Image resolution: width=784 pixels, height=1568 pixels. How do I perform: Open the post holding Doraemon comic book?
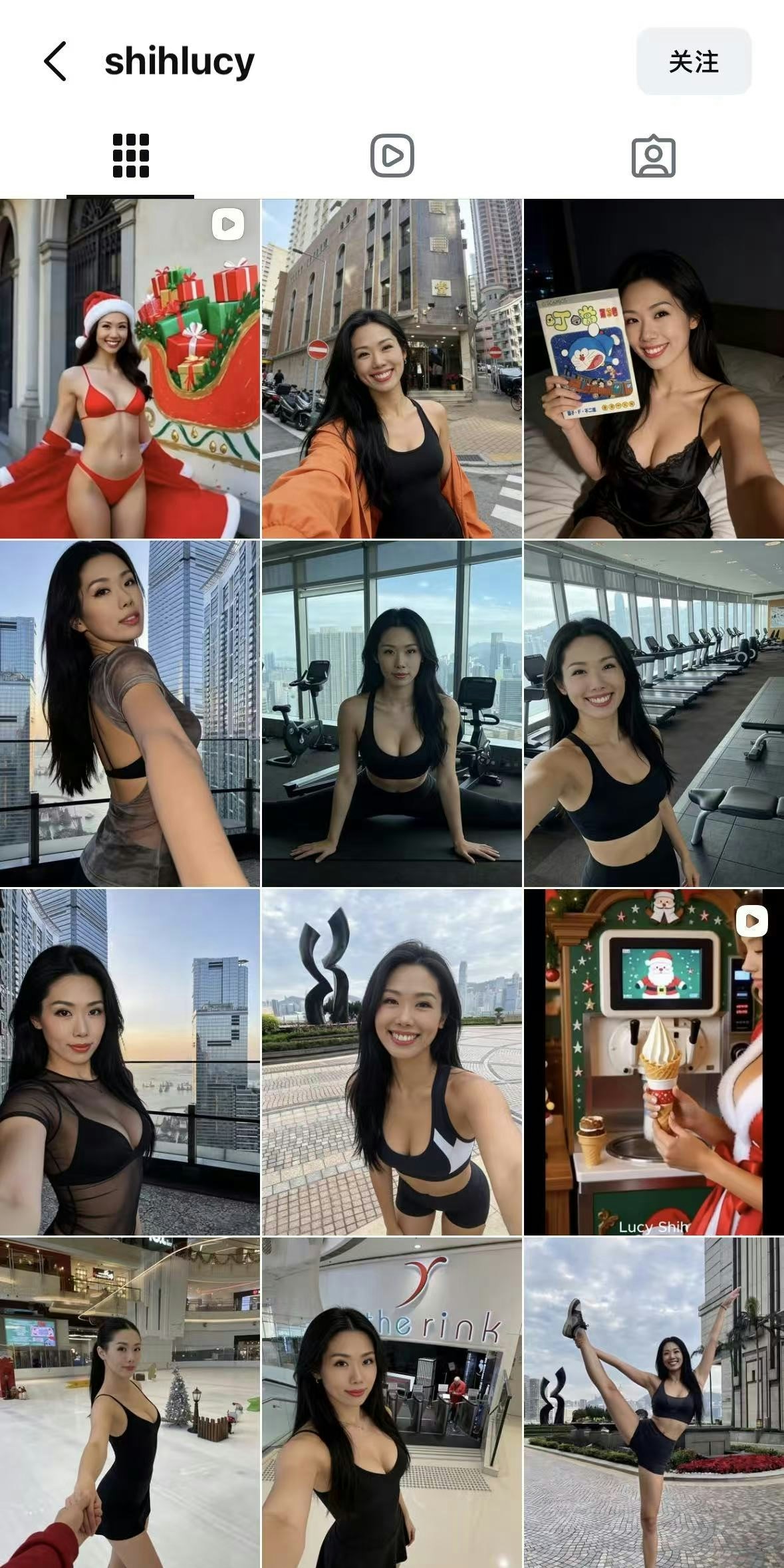point(654,368)
